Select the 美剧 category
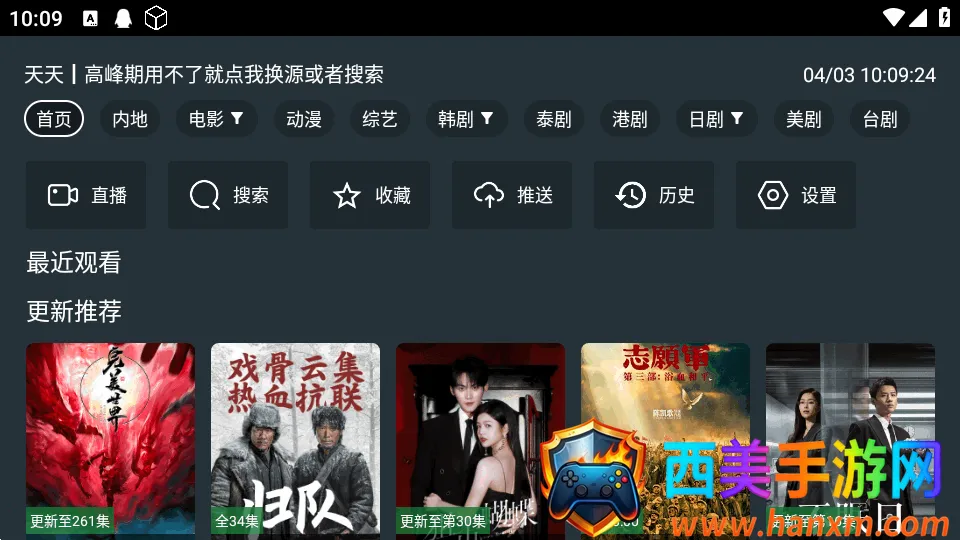The height and width of the screenshot is (540, 960). click(803, 119)
